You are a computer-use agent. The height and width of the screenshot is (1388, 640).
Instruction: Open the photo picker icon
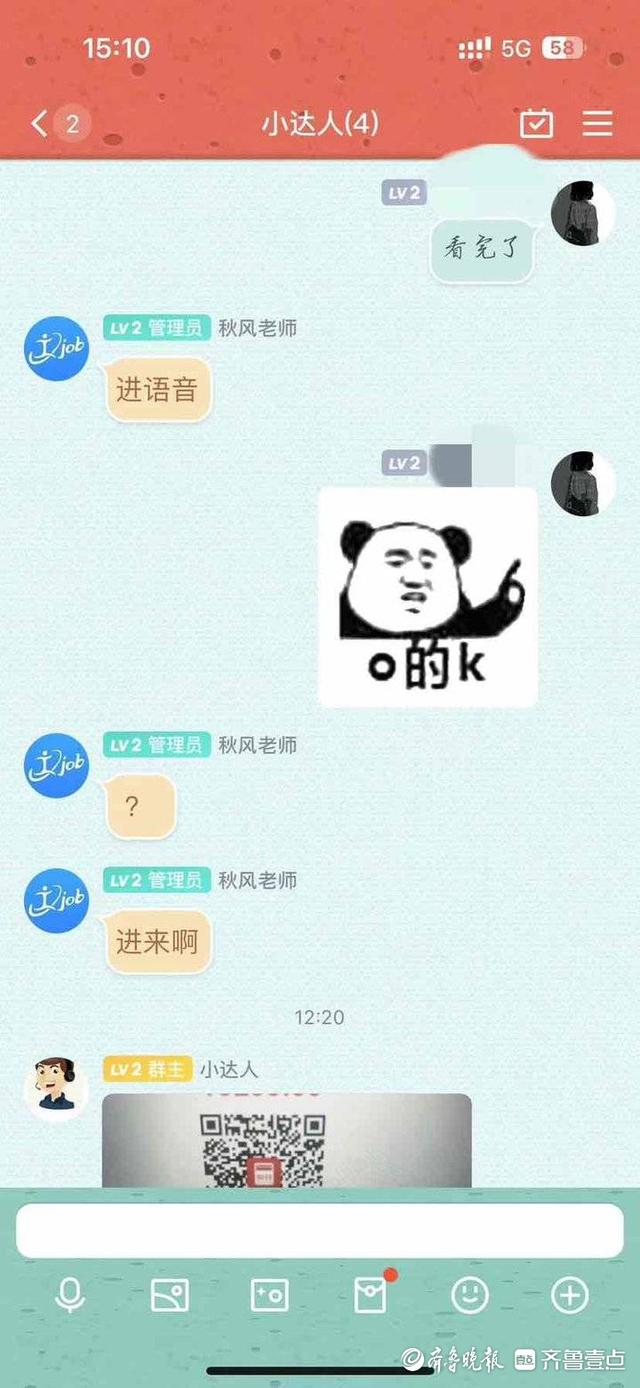[169, 1296]
